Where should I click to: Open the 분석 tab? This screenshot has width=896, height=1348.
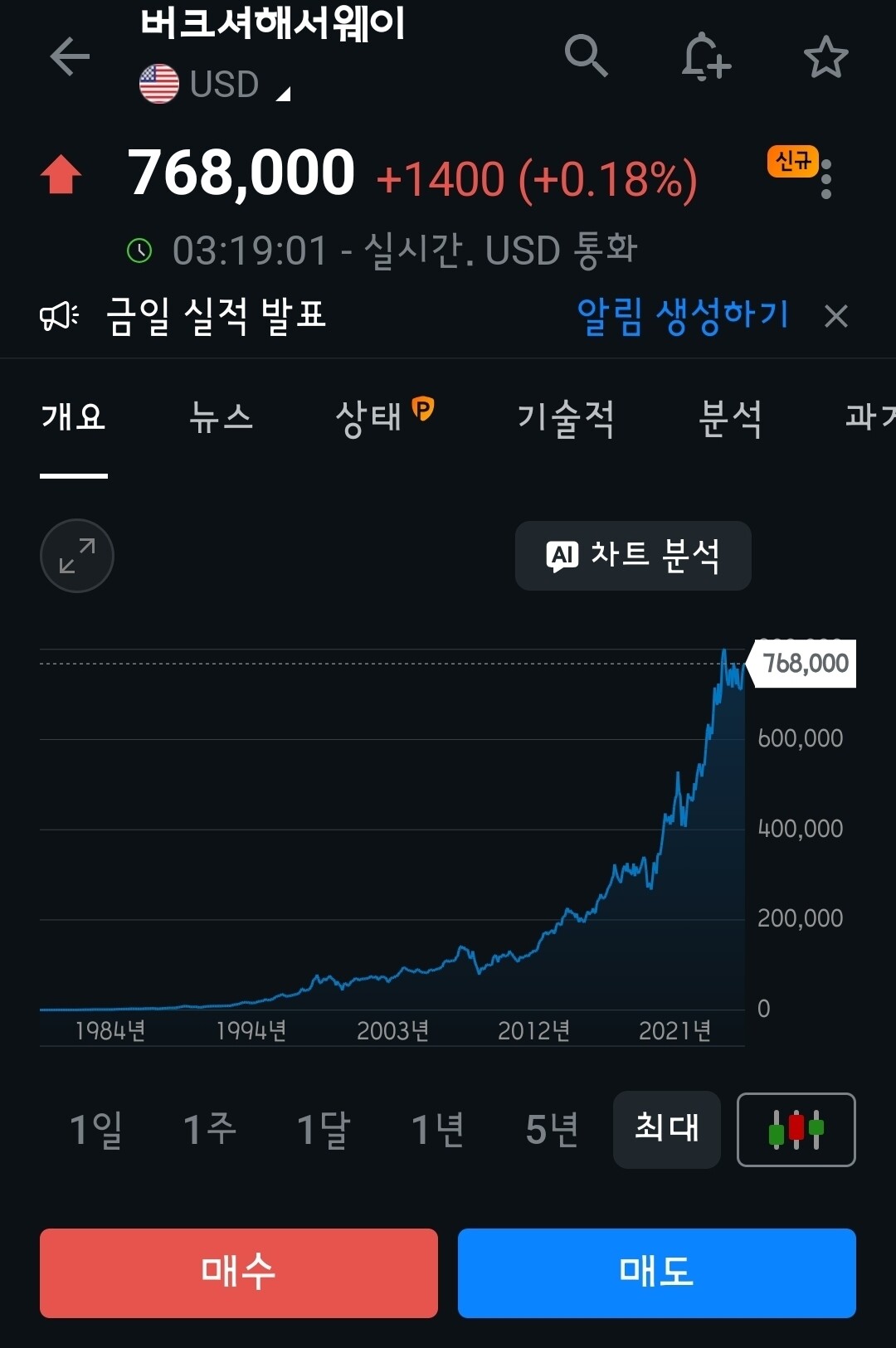(x=730, y=417)
